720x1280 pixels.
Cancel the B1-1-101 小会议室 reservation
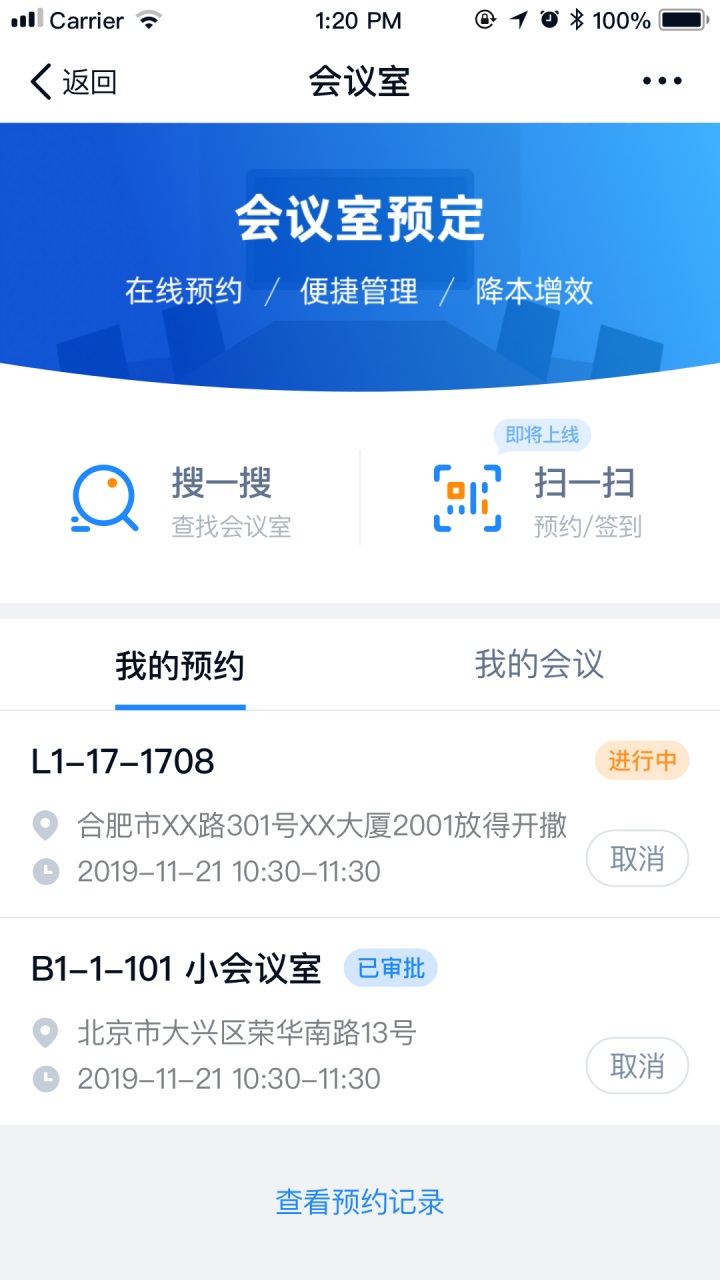[x=637, y=1066]
